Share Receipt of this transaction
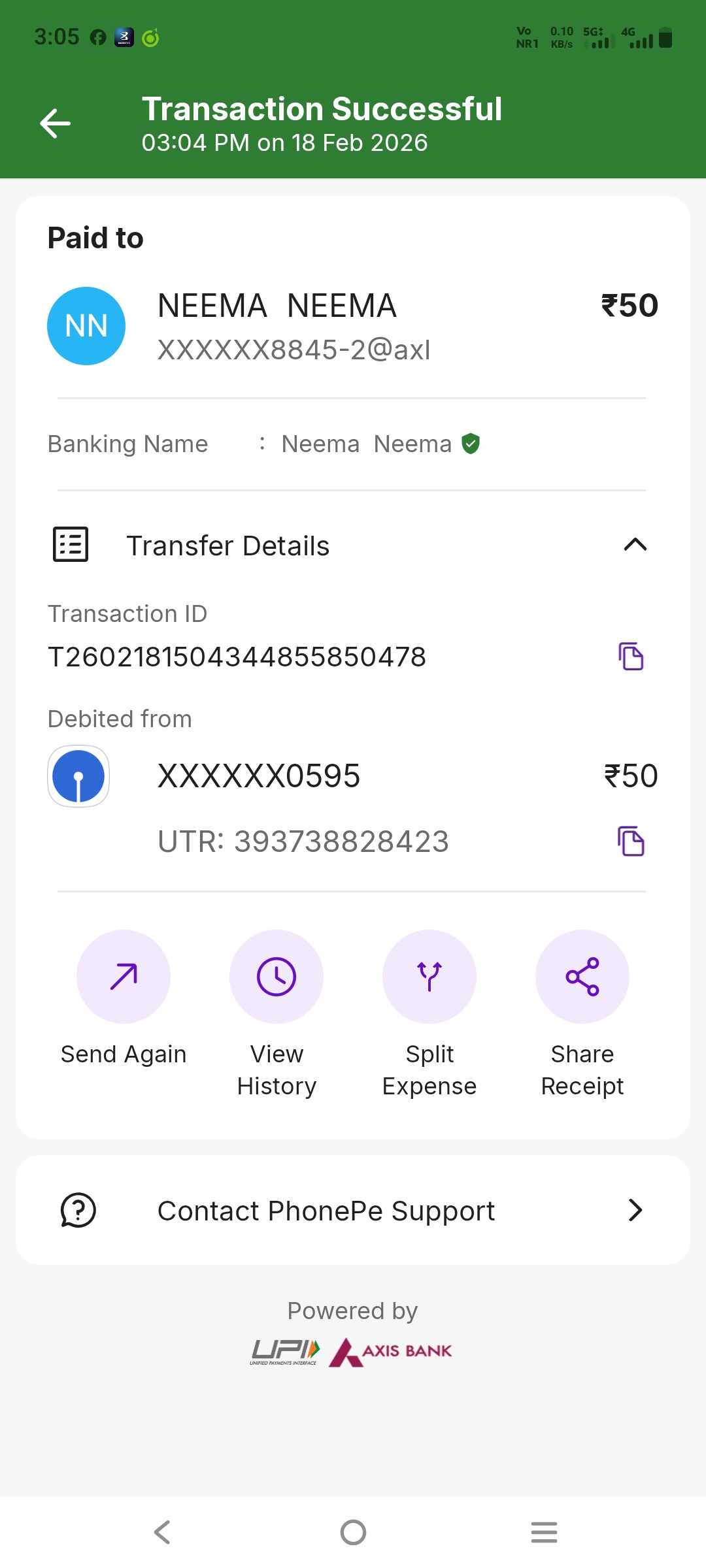Image resolution: width=706 pixels, height=1568 pixels. click(x=582, y=977)
